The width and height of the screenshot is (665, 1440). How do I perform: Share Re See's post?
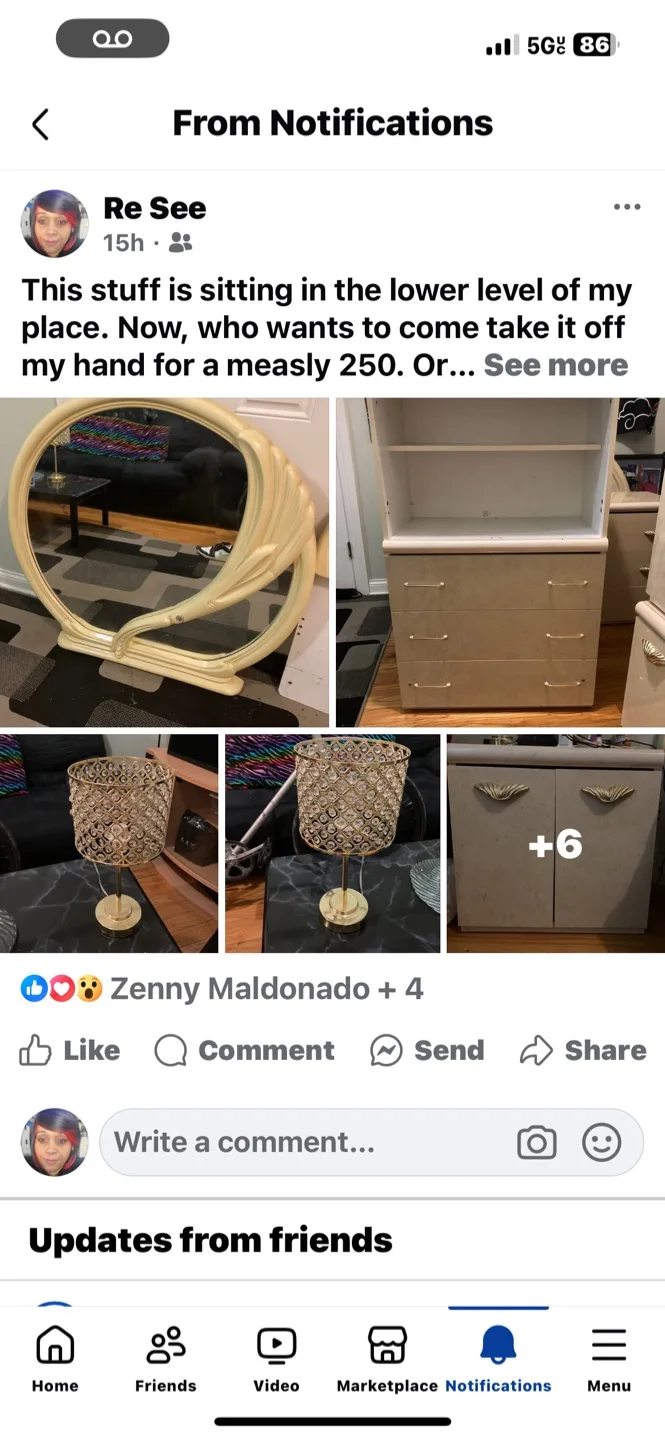click(x=583, y=1050)
